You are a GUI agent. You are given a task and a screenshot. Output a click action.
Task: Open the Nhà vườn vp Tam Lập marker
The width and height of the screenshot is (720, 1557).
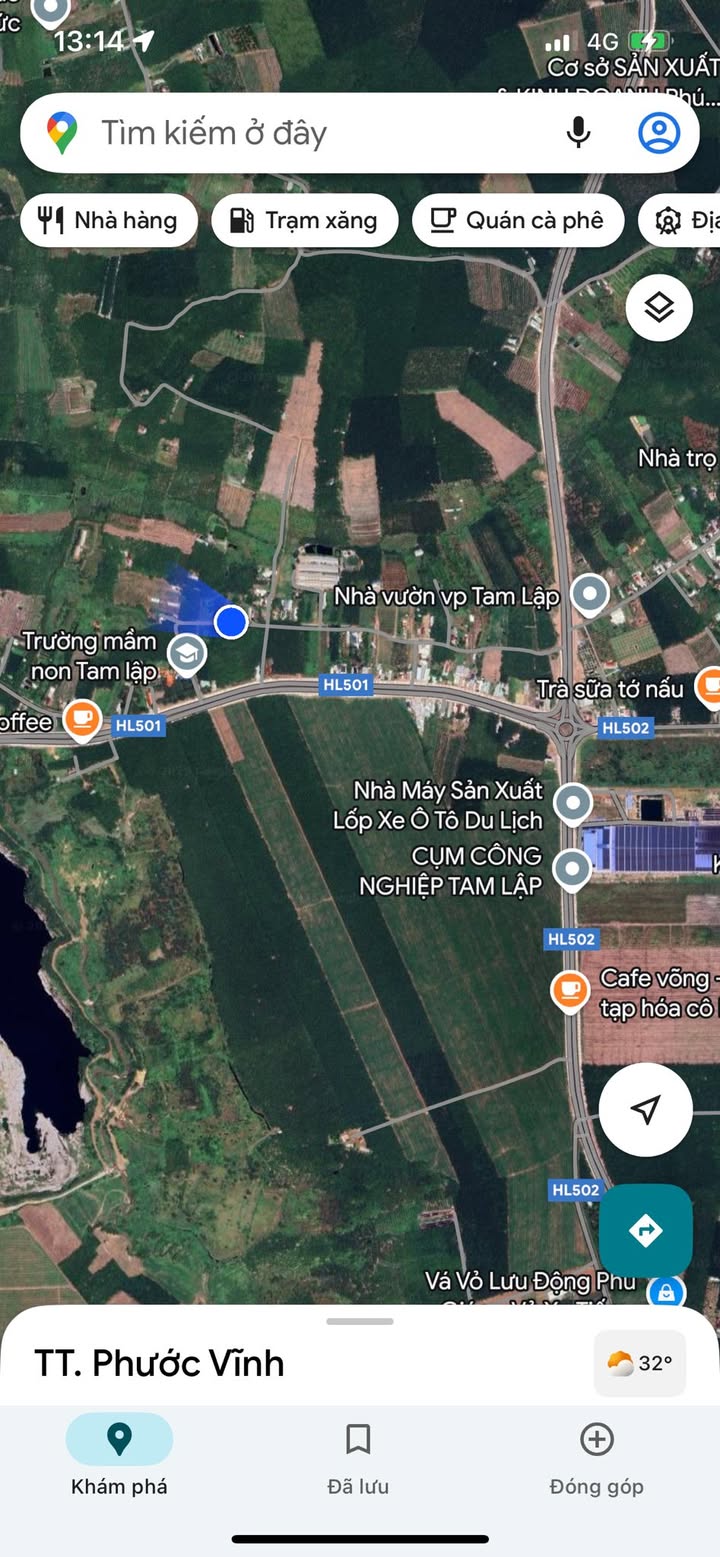pyautogui.click(x=590, y=594)
